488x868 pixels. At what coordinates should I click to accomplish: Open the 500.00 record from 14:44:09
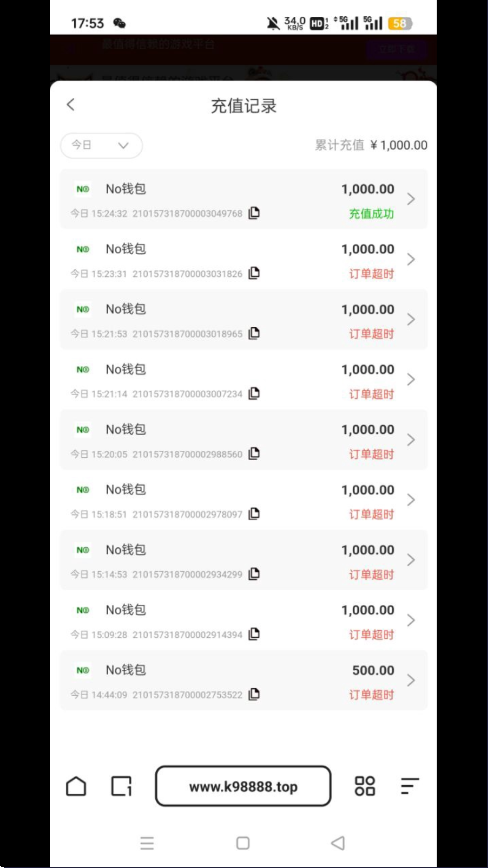tap(243, 680)
